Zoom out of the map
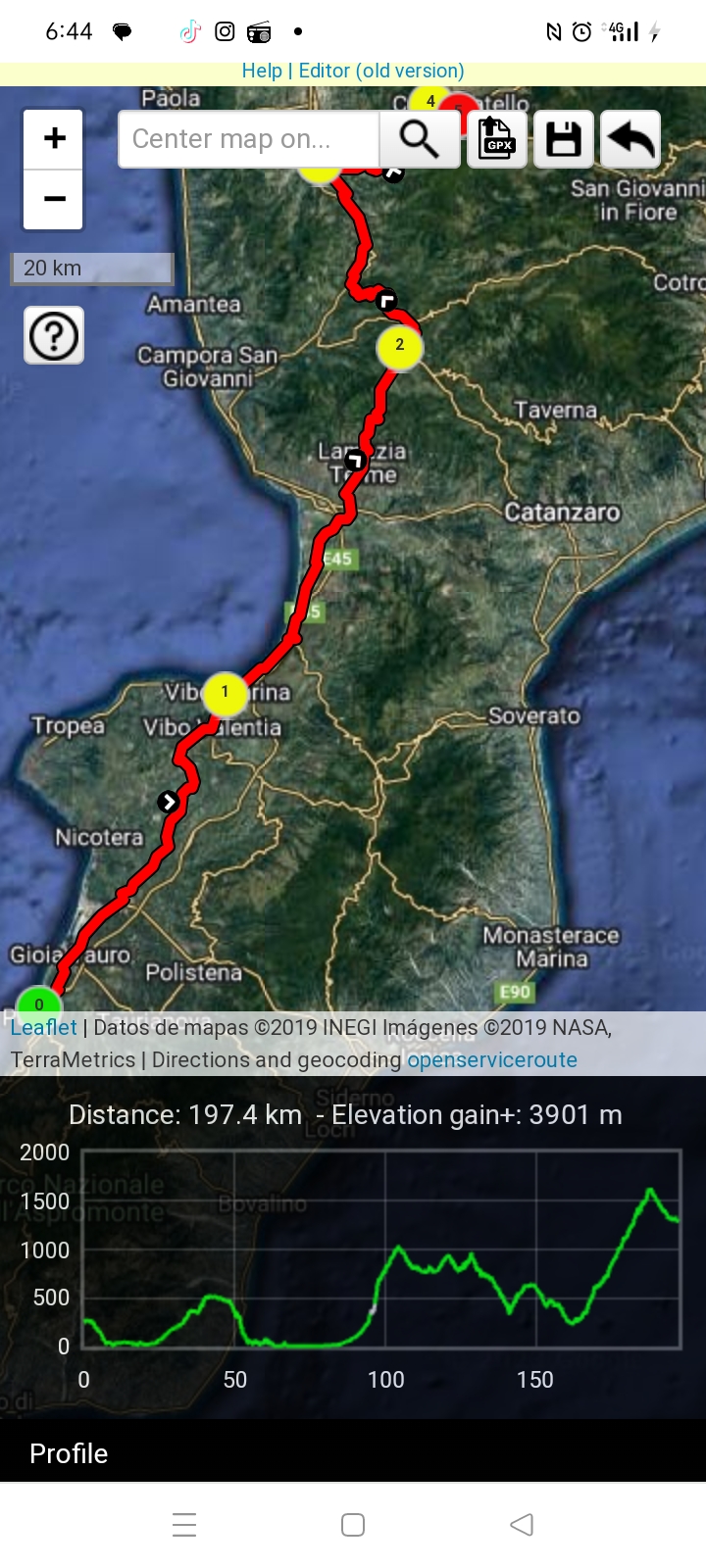Screen dimensions: 706x1568 (x=54, y=199)
